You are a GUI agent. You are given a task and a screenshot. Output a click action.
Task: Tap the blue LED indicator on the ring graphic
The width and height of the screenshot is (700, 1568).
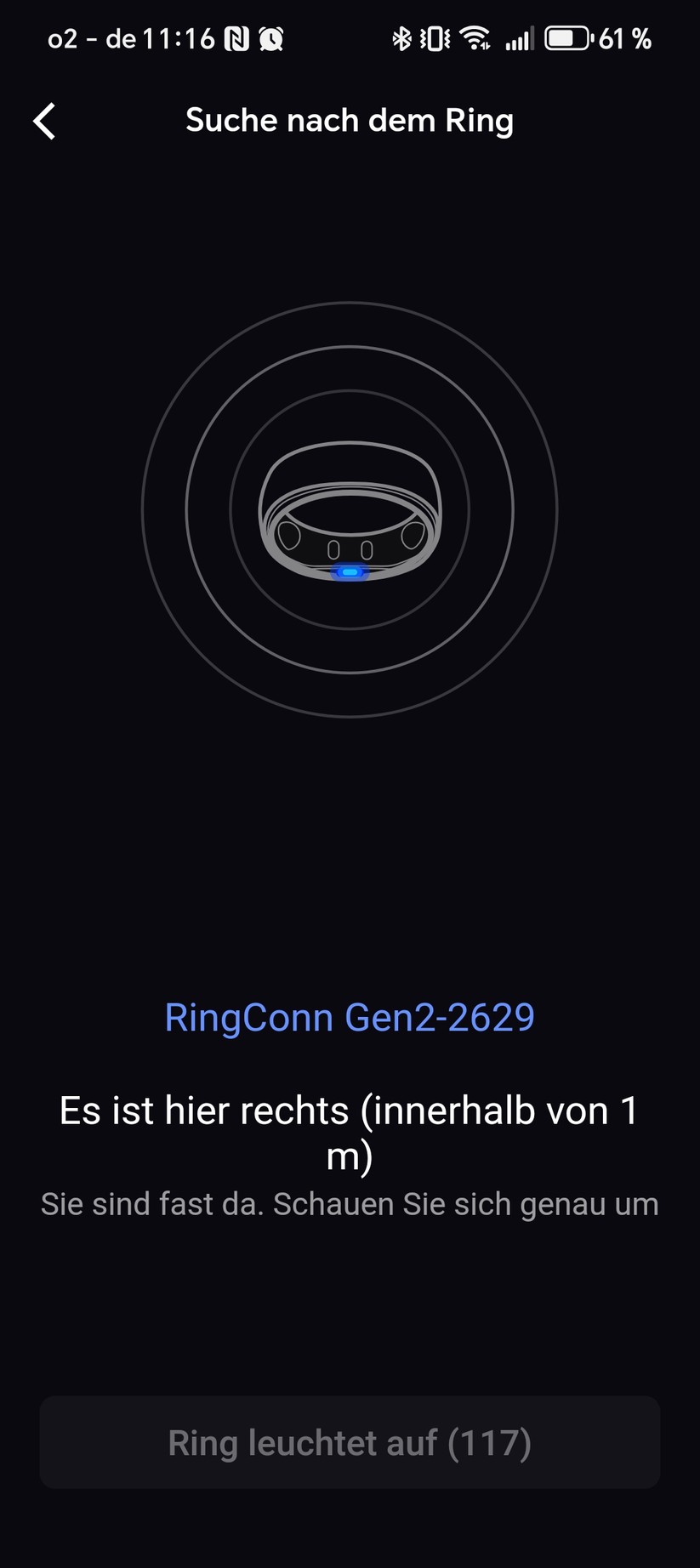(x=350, y=572)
